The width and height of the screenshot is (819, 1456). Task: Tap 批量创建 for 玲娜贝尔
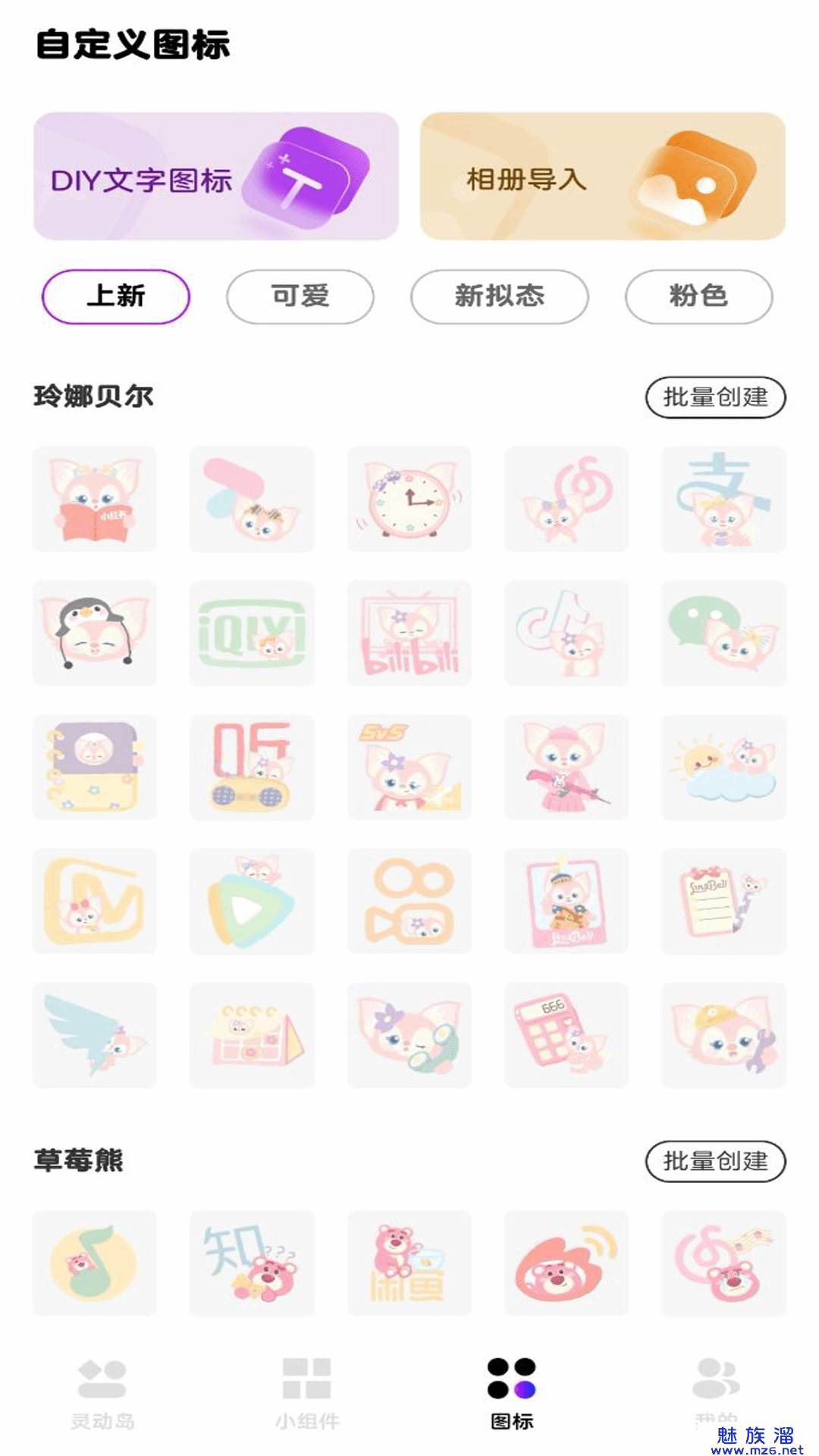pyautogui.click(x=715, y=397)
